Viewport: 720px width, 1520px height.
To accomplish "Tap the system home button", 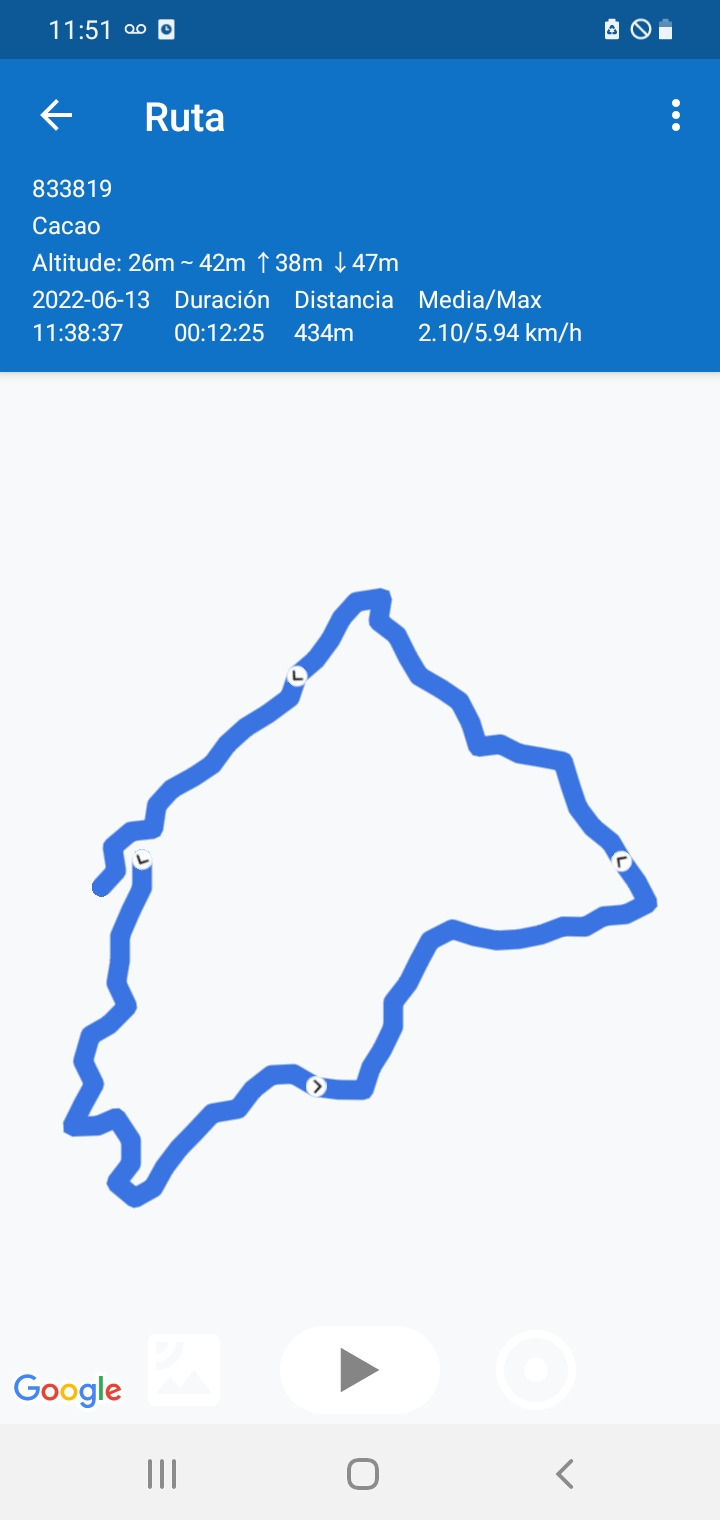I will coord(362,1473).
